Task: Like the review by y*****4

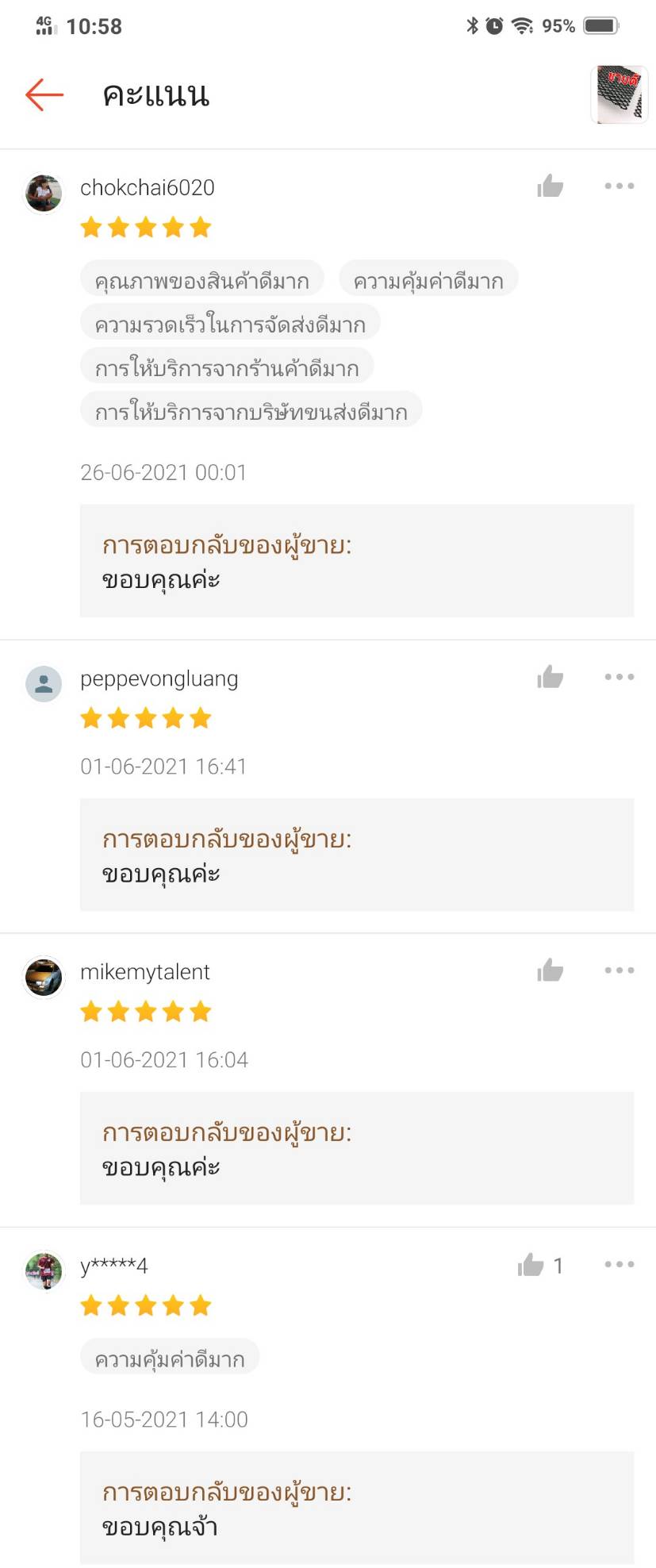Action: (531, 1265)
